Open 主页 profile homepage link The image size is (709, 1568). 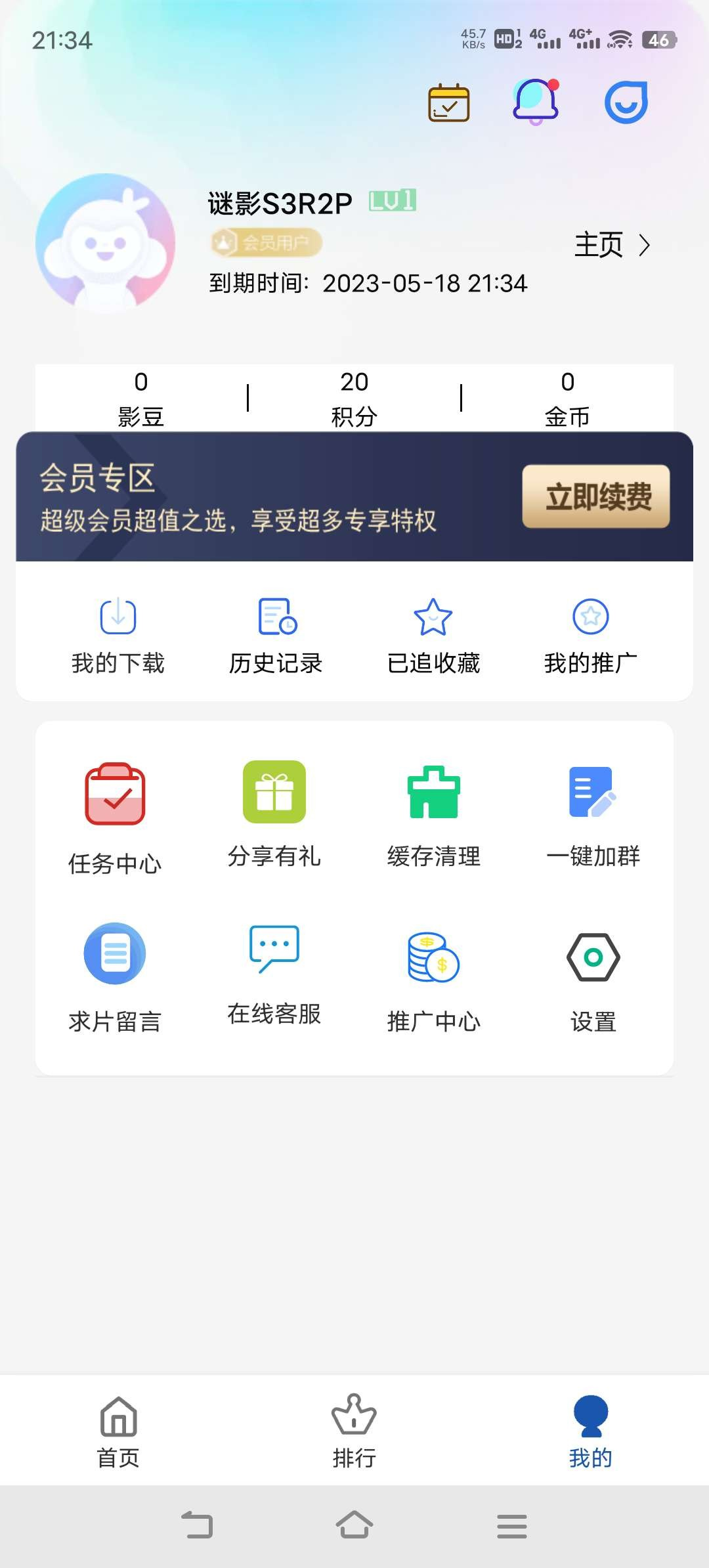(x=599, y=246)
